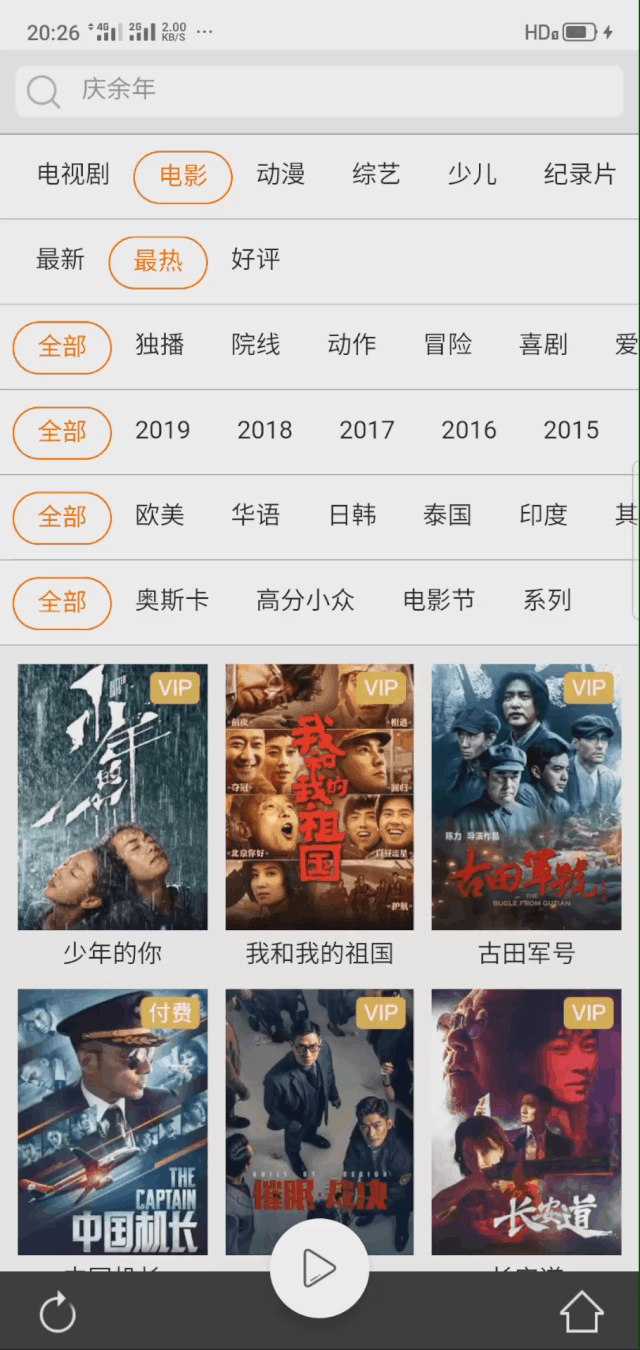Switch to the 动漫 category
Screen dimensions: 640x1350
280,175
